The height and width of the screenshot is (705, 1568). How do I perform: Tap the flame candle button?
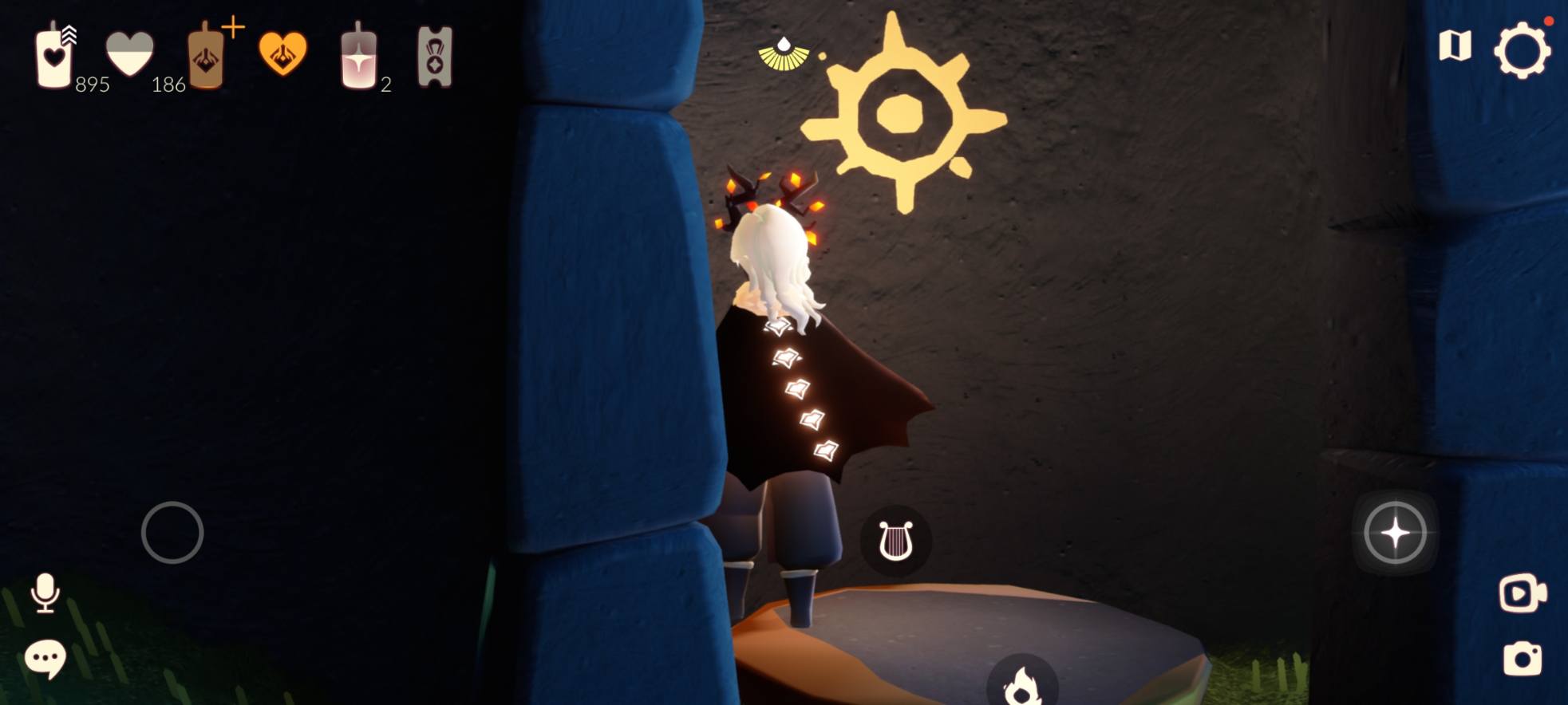pos(1021,684)
